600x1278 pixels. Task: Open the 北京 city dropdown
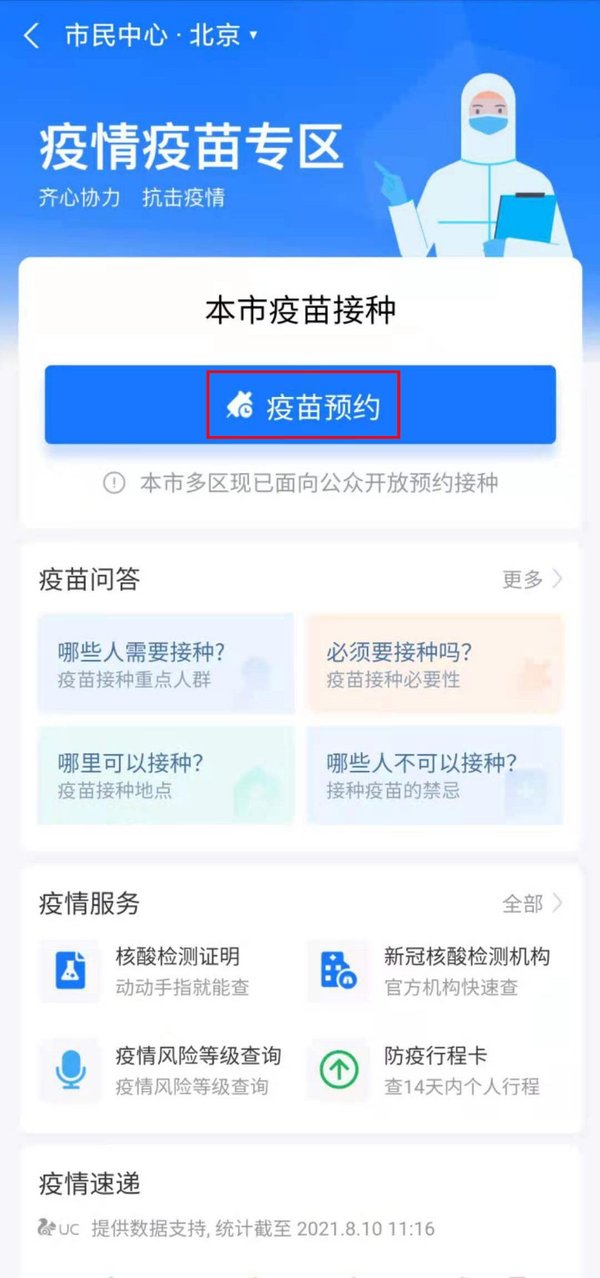(222, 36)
